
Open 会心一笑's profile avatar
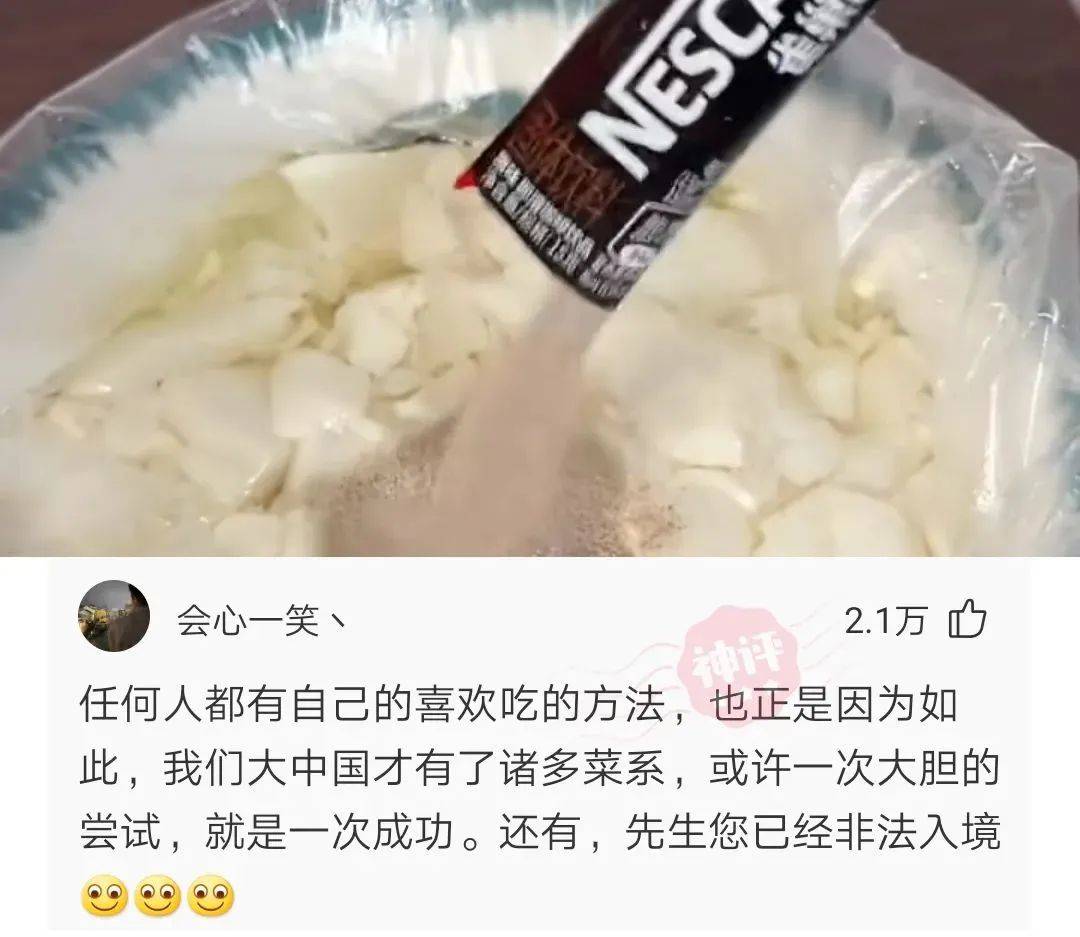click(x=114, y=617)
